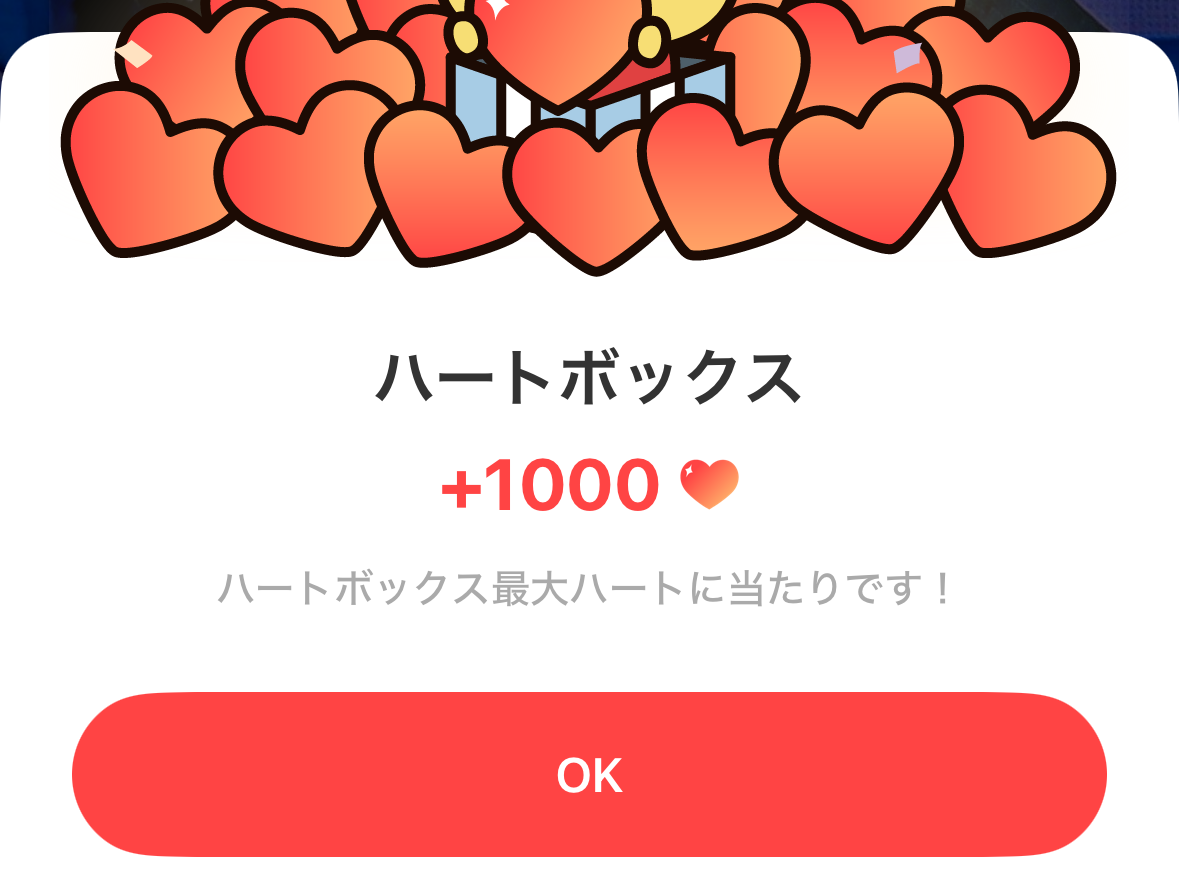
Task: Confirm the heart box reward with OK
Action: click(x=589, y=775)
